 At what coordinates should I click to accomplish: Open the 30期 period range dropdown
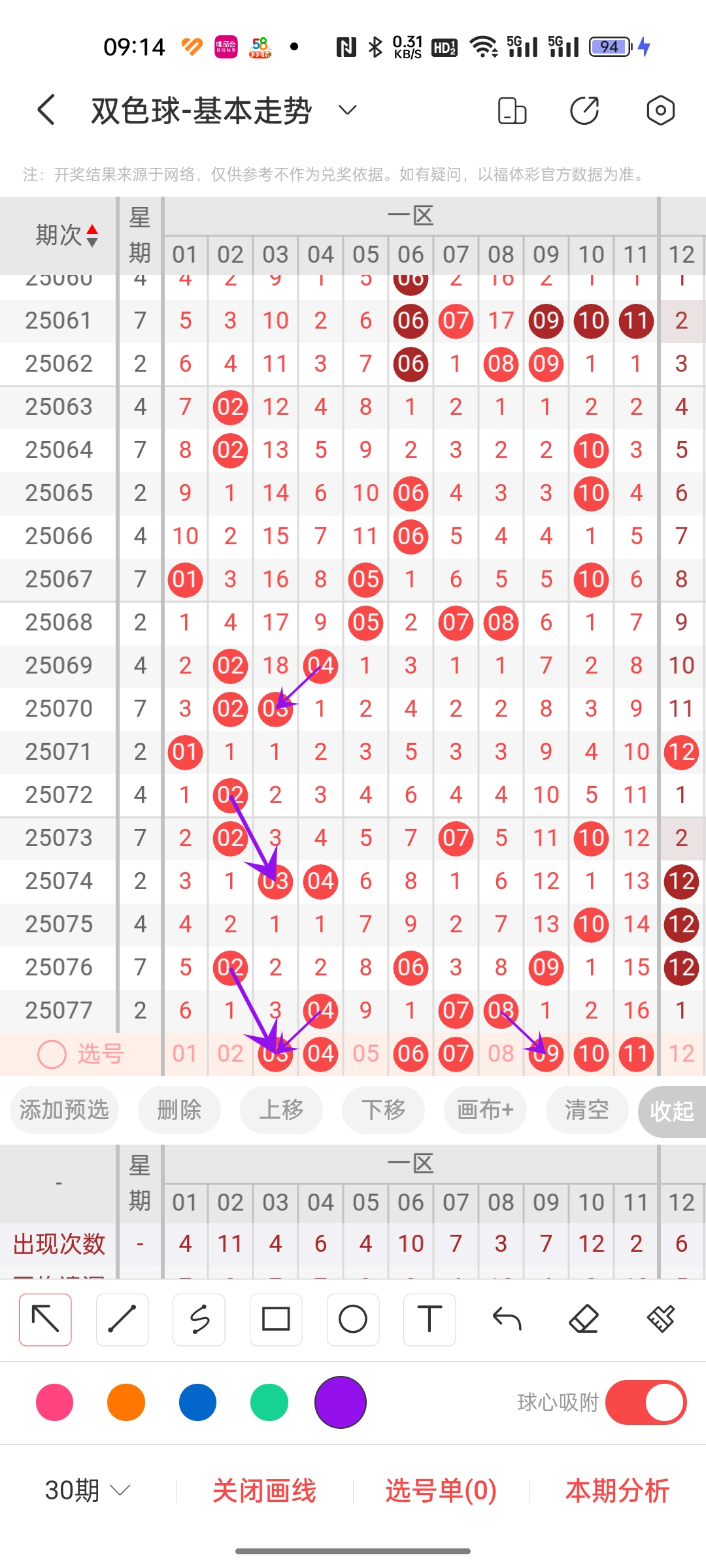point(86,1492)
